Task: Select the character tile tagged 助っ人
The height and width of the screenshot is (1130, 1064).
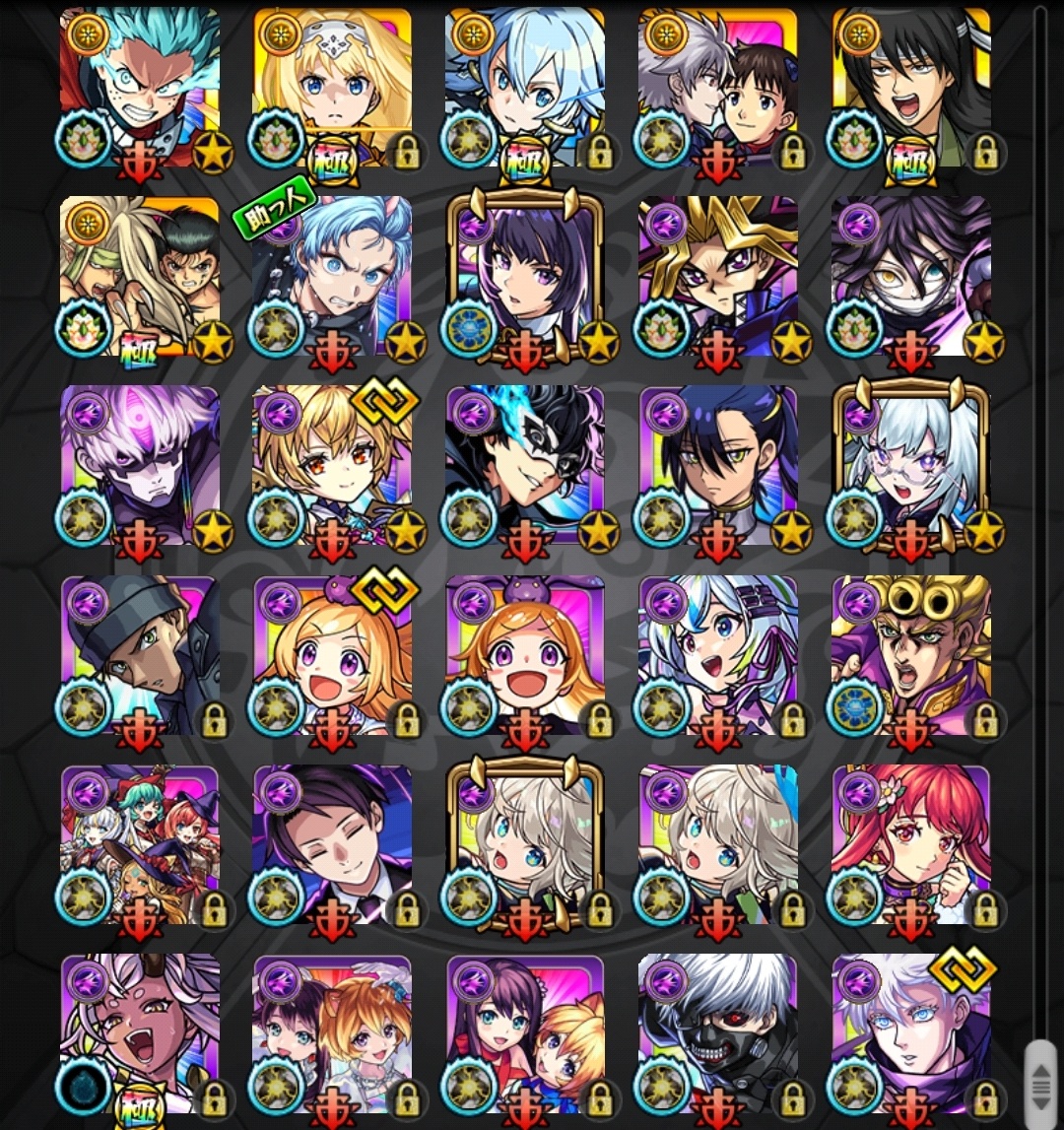Action: click(x=332, y=276)
